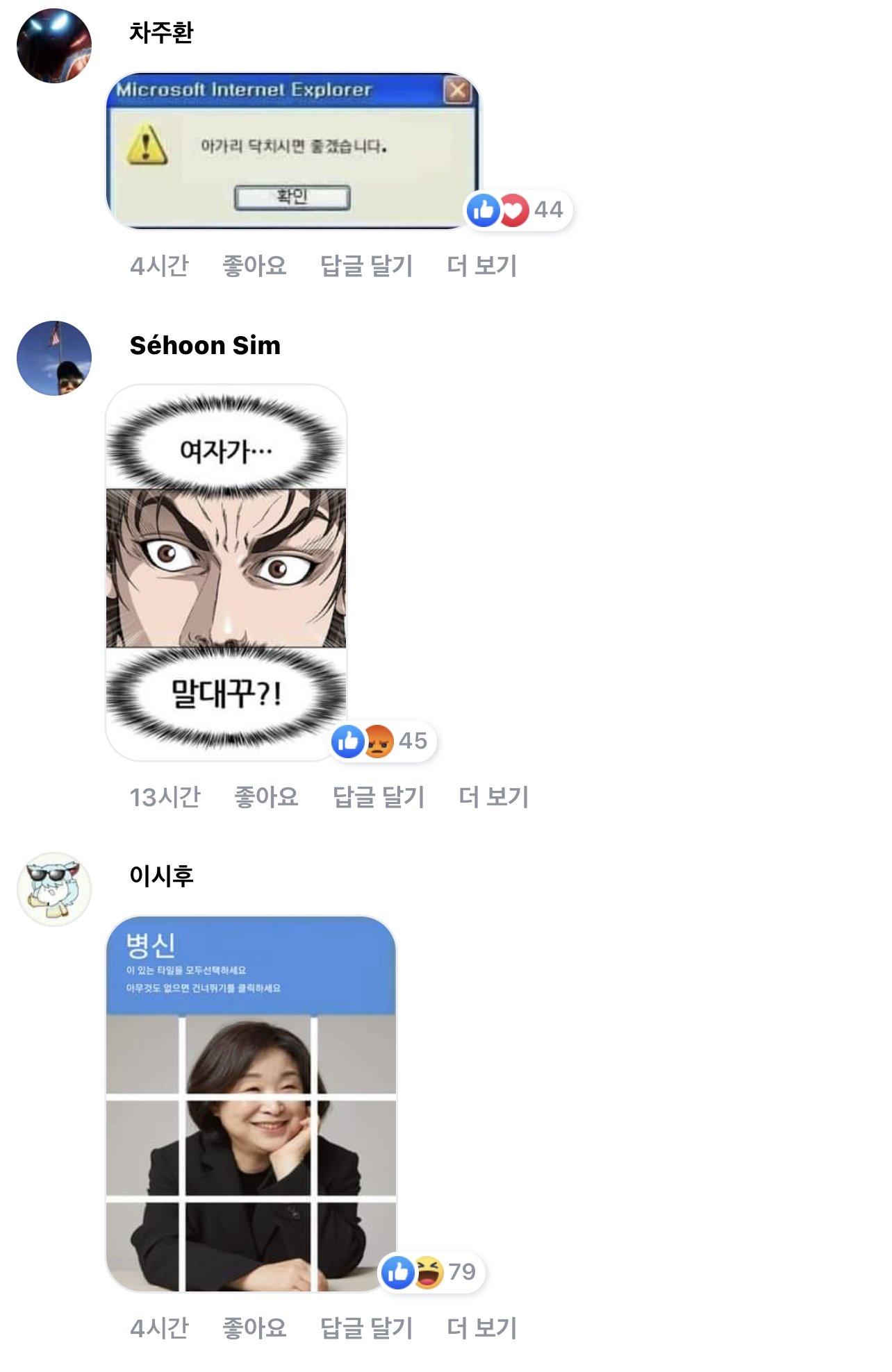Open Séhoon Sim's profile name
Screen dimensions: 892x1372
click(205, 345)
